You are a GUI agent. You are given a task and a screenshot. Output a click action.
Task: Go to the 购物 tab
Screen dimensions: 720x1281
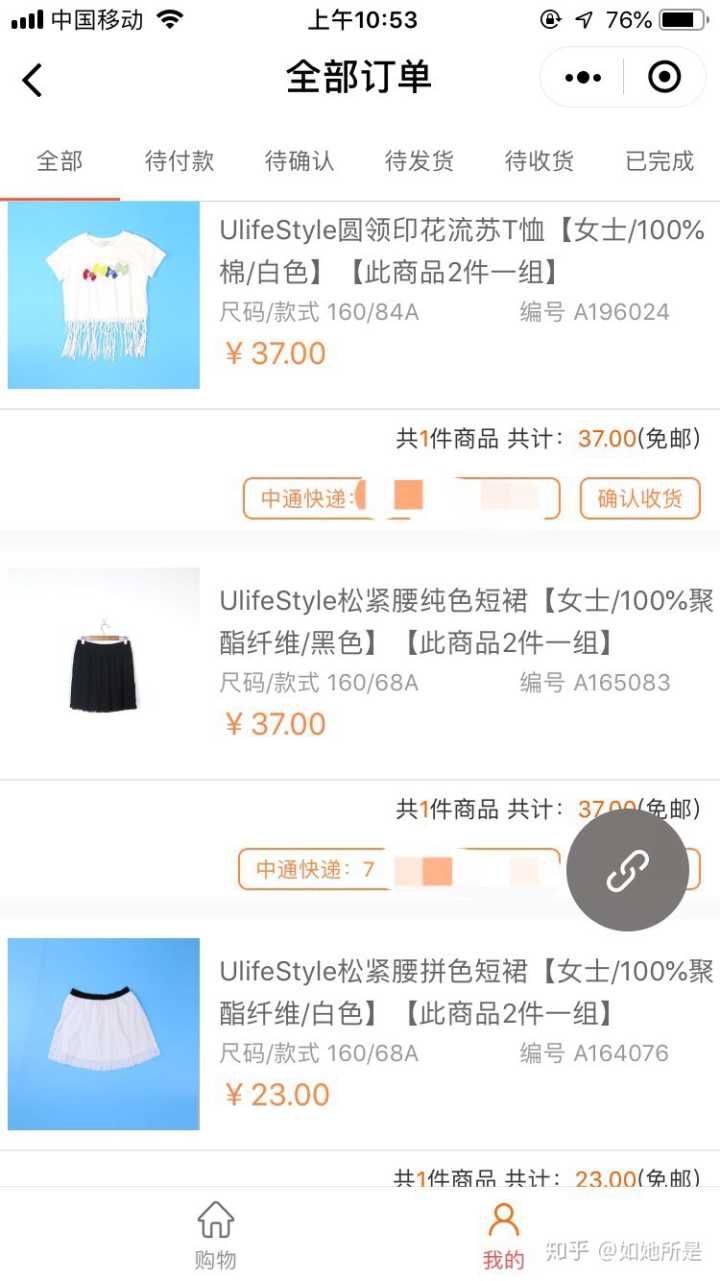pos(216,1236)
